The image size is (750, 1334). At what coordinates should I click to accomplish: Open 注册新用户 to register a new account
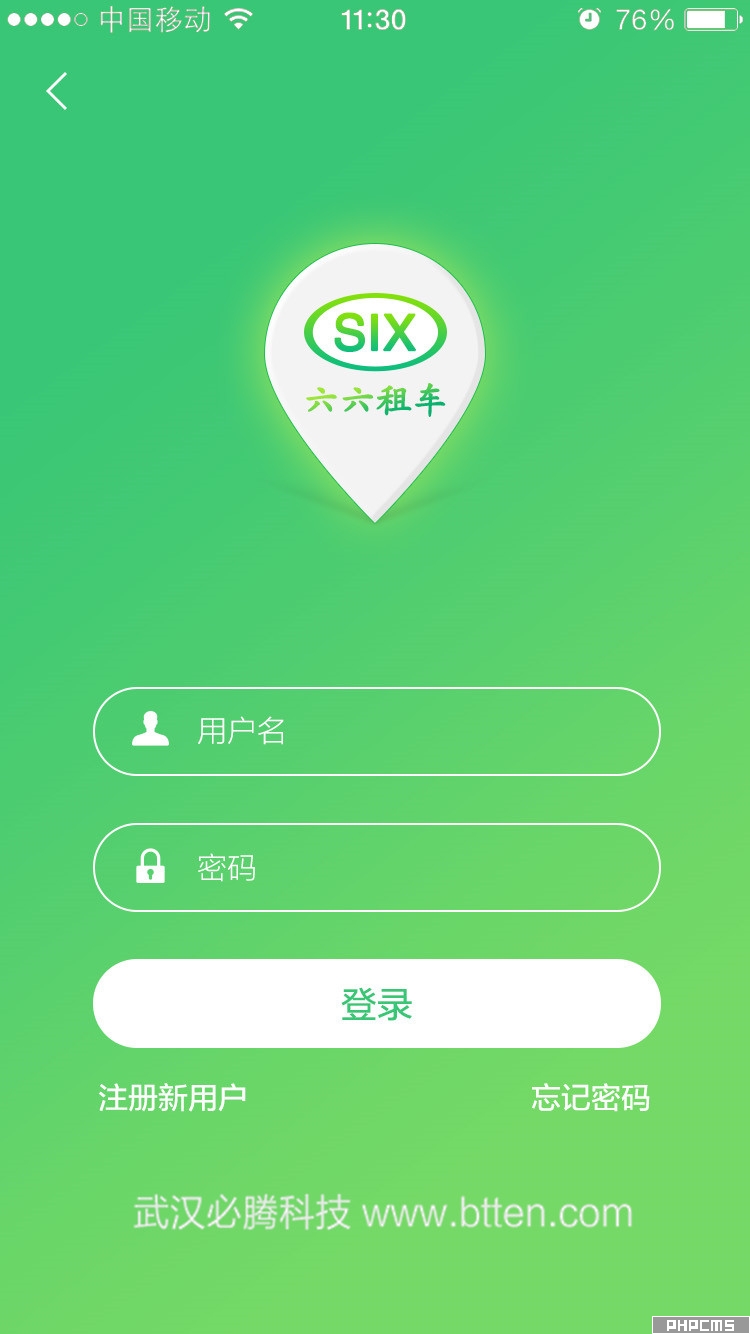(x=172, y=1098)
